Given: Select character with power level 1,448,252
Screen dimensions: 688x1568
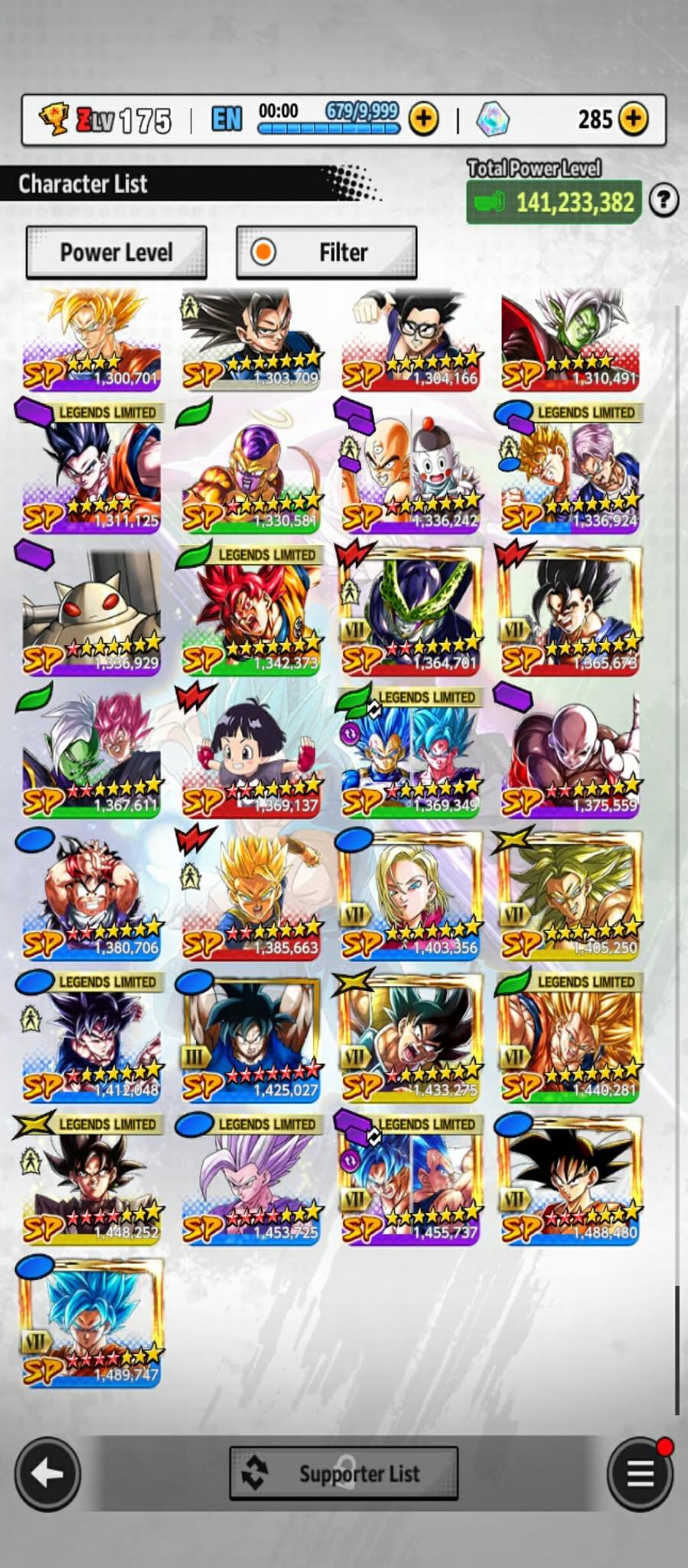Looking at the screenshot, I should click(x=92, y=1180).
